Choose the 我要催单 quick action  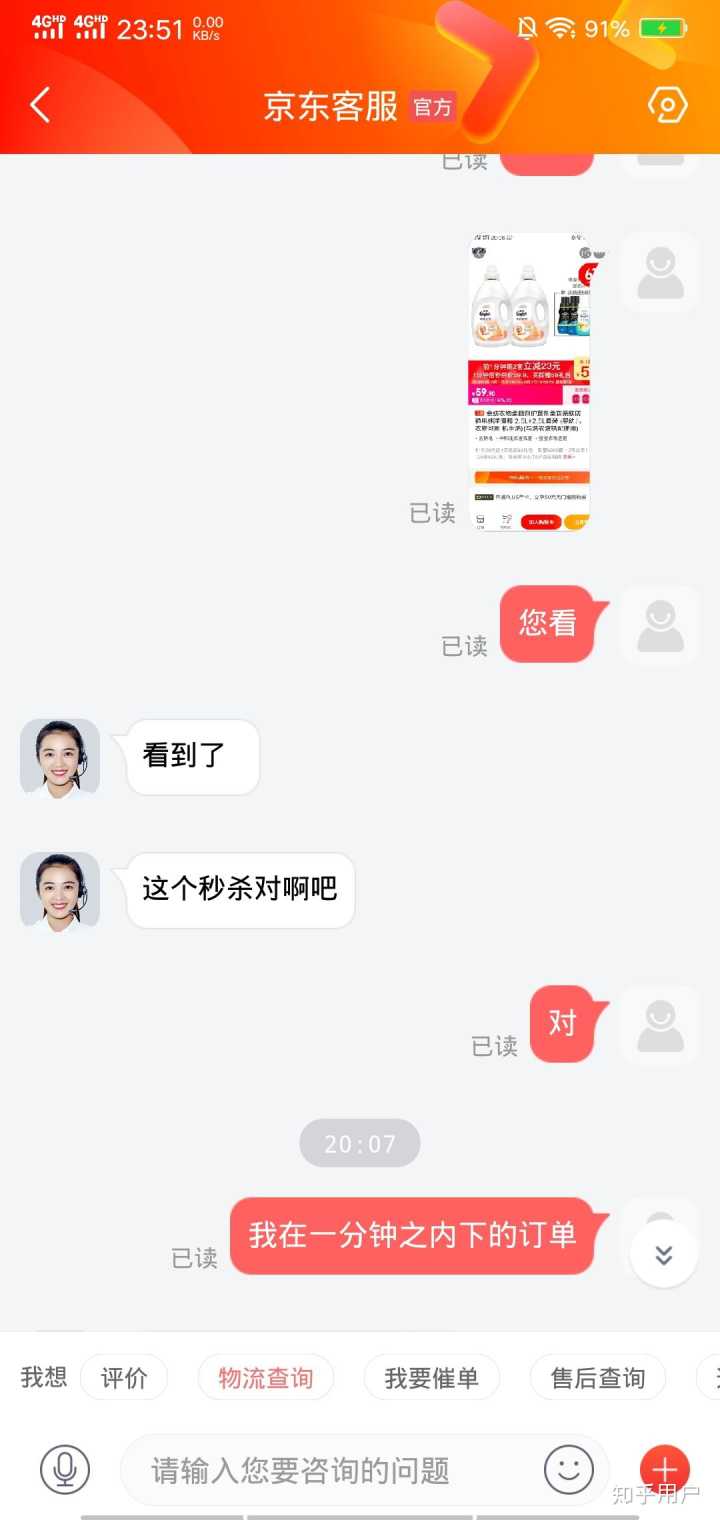pyautogui.click(x=431, y=1378)
